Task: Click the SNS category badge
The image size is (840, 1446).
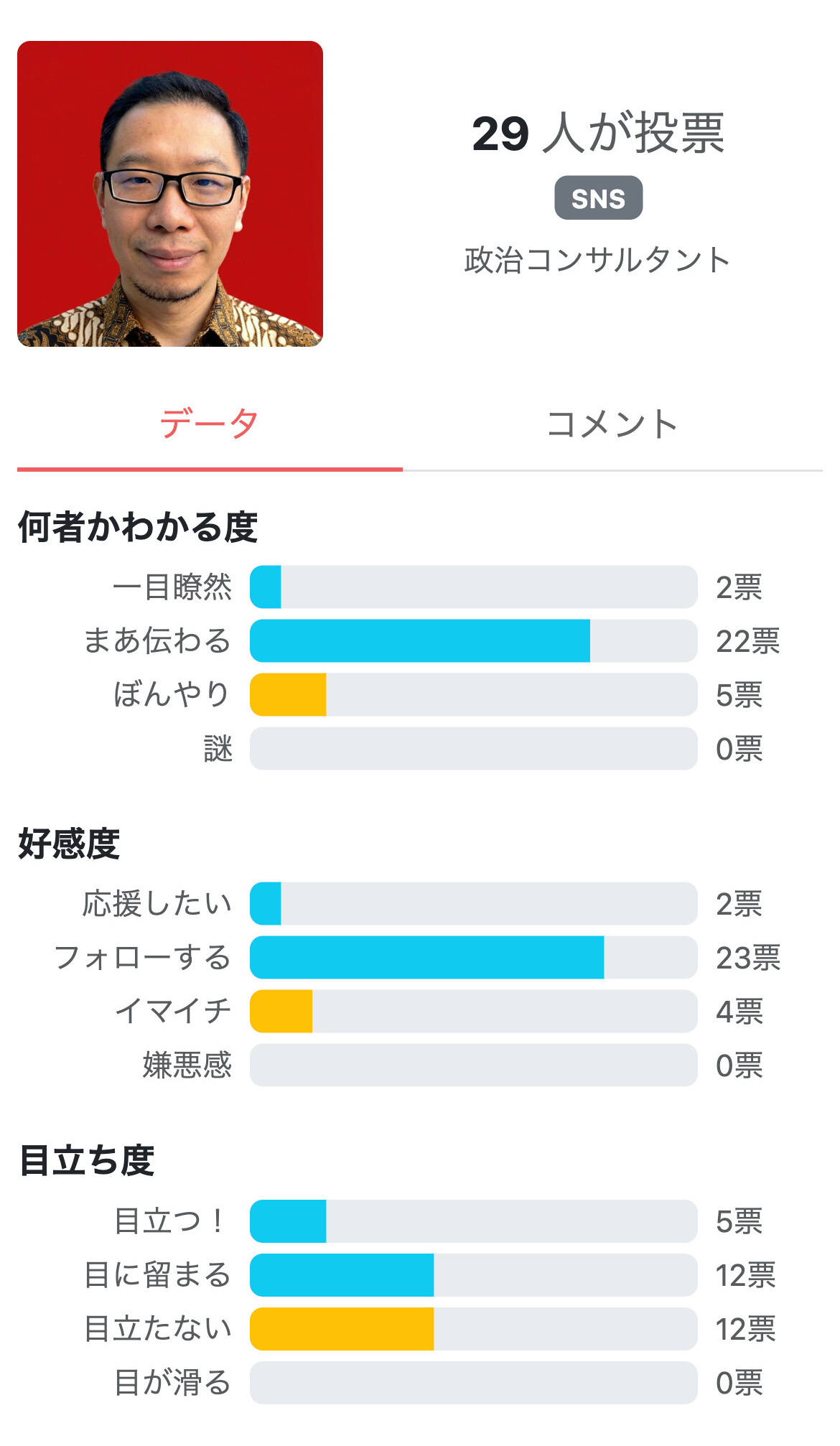Action: point(598,198)
